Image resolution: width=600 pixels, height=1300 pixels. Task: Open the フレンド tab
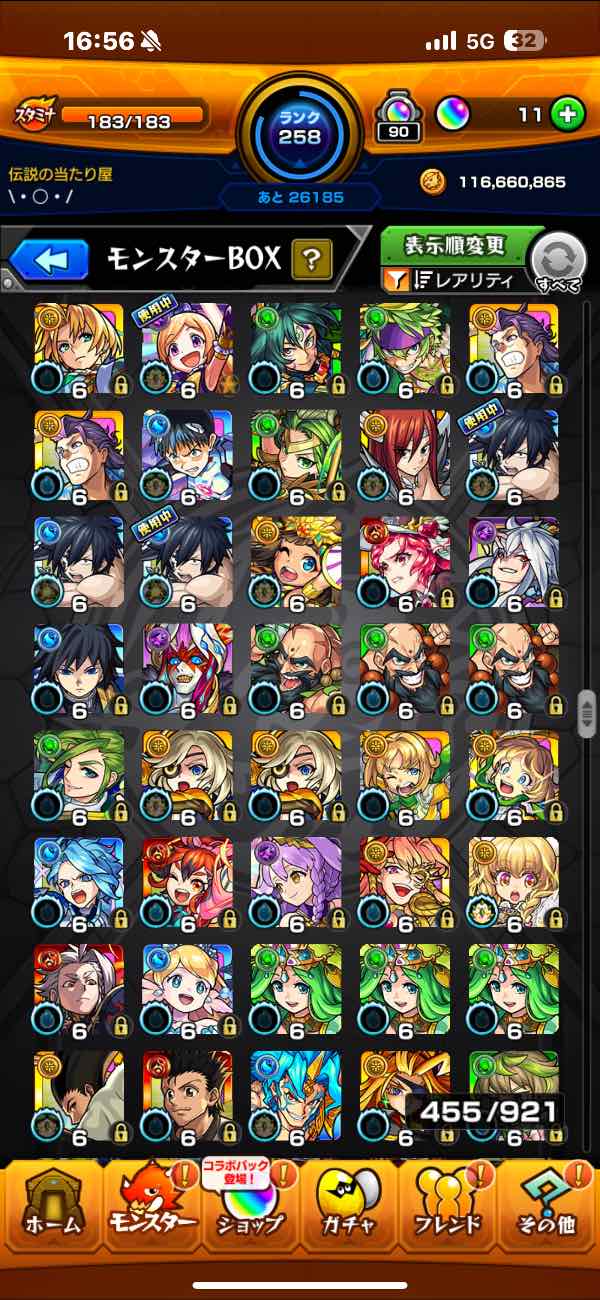[x=447, y=1212]
